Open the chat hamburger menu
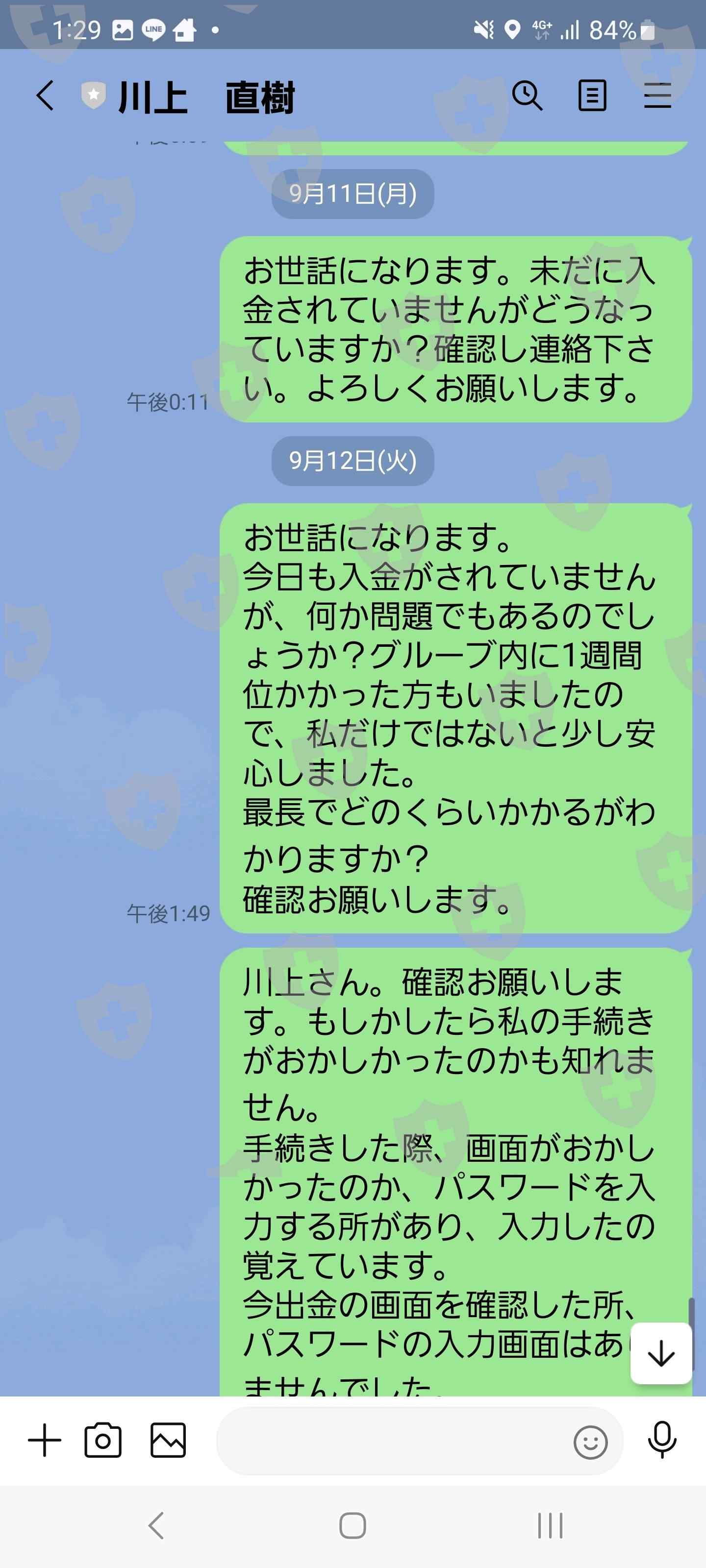Screen dimensions: 706x1568 click(658, 96)
